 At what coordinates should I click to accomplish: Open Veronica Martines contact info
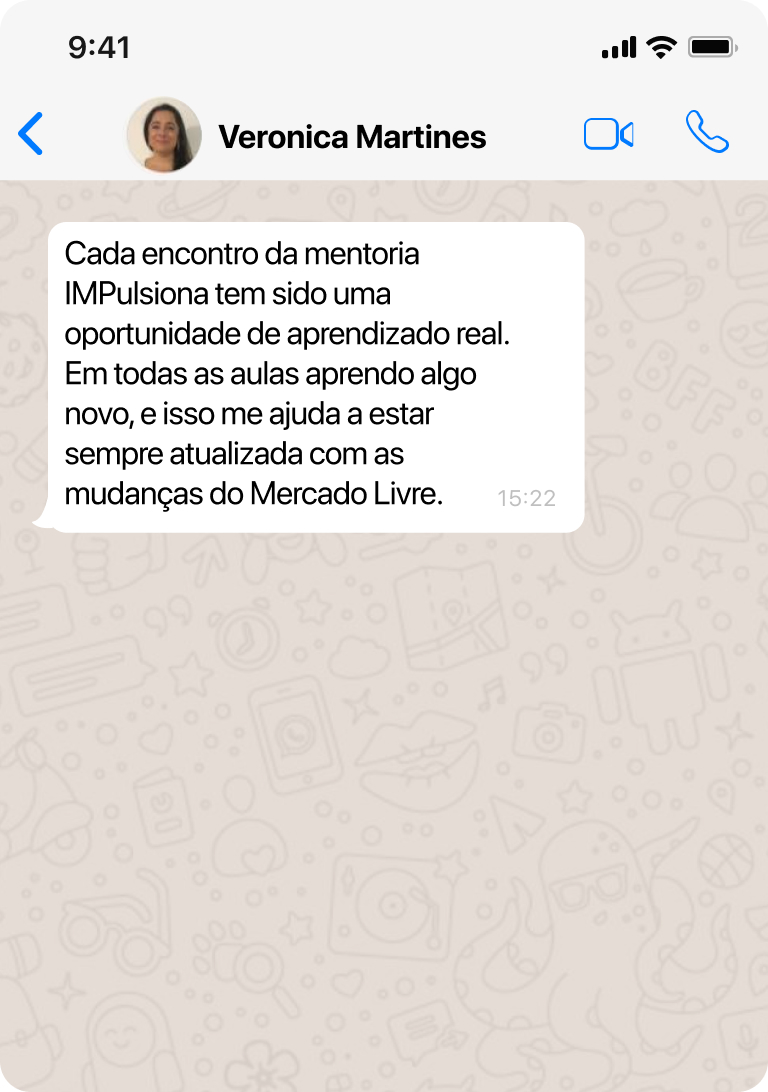[352, 136]
